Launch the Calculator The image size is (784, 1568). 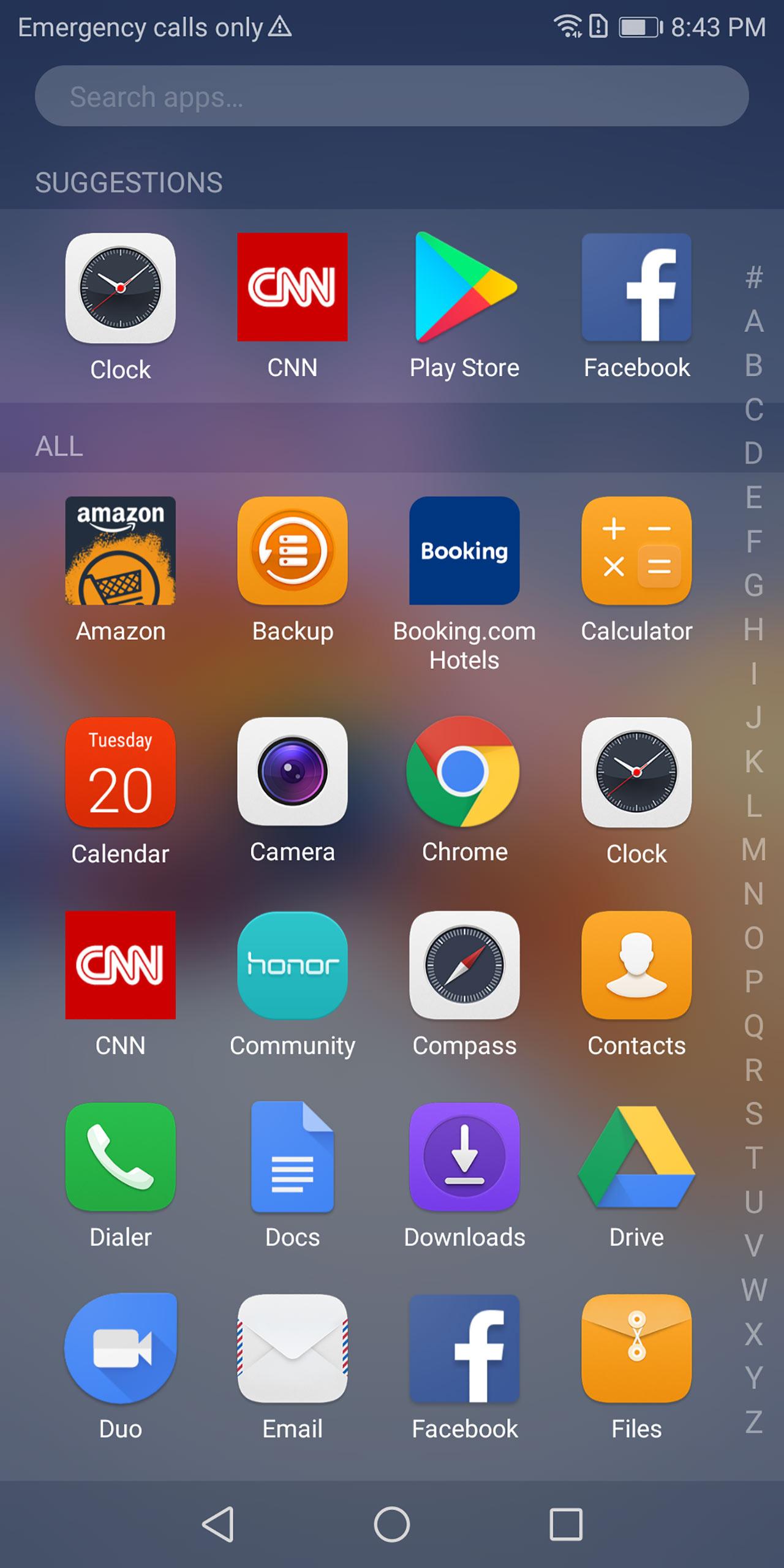point(636,551)
